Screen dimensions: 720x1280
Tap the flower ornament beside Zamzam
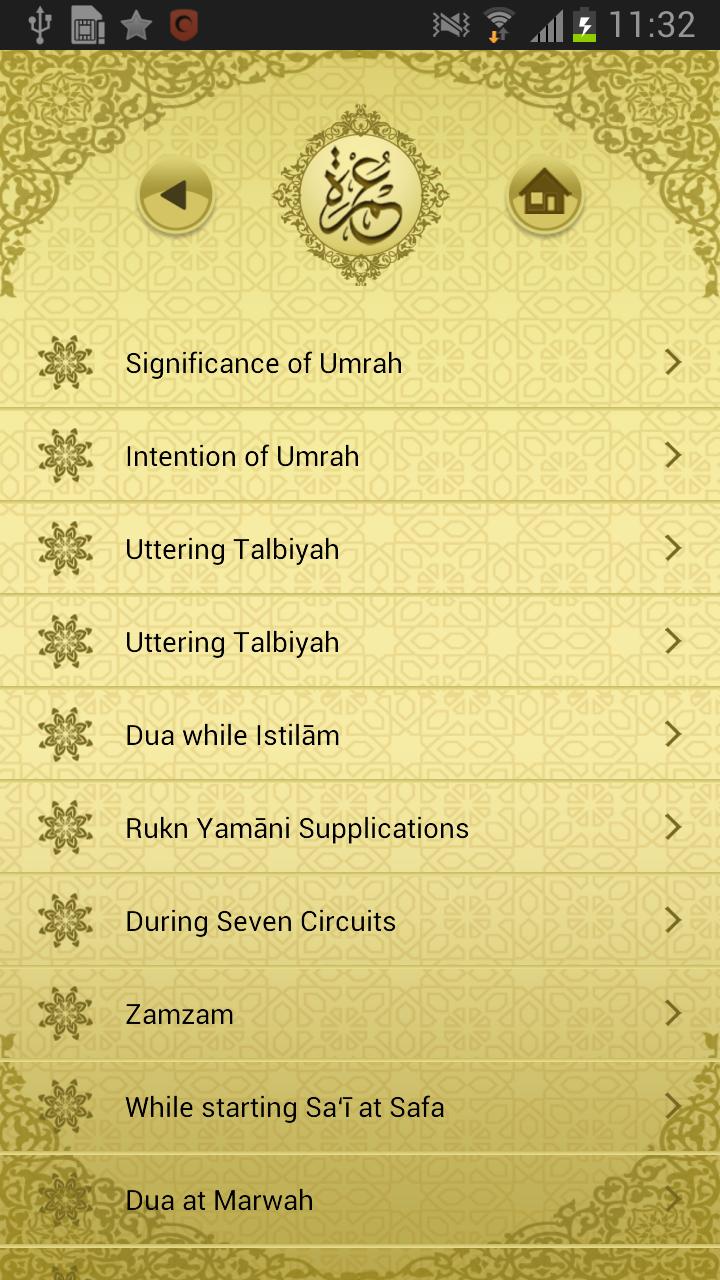[x=64, y=1013]
